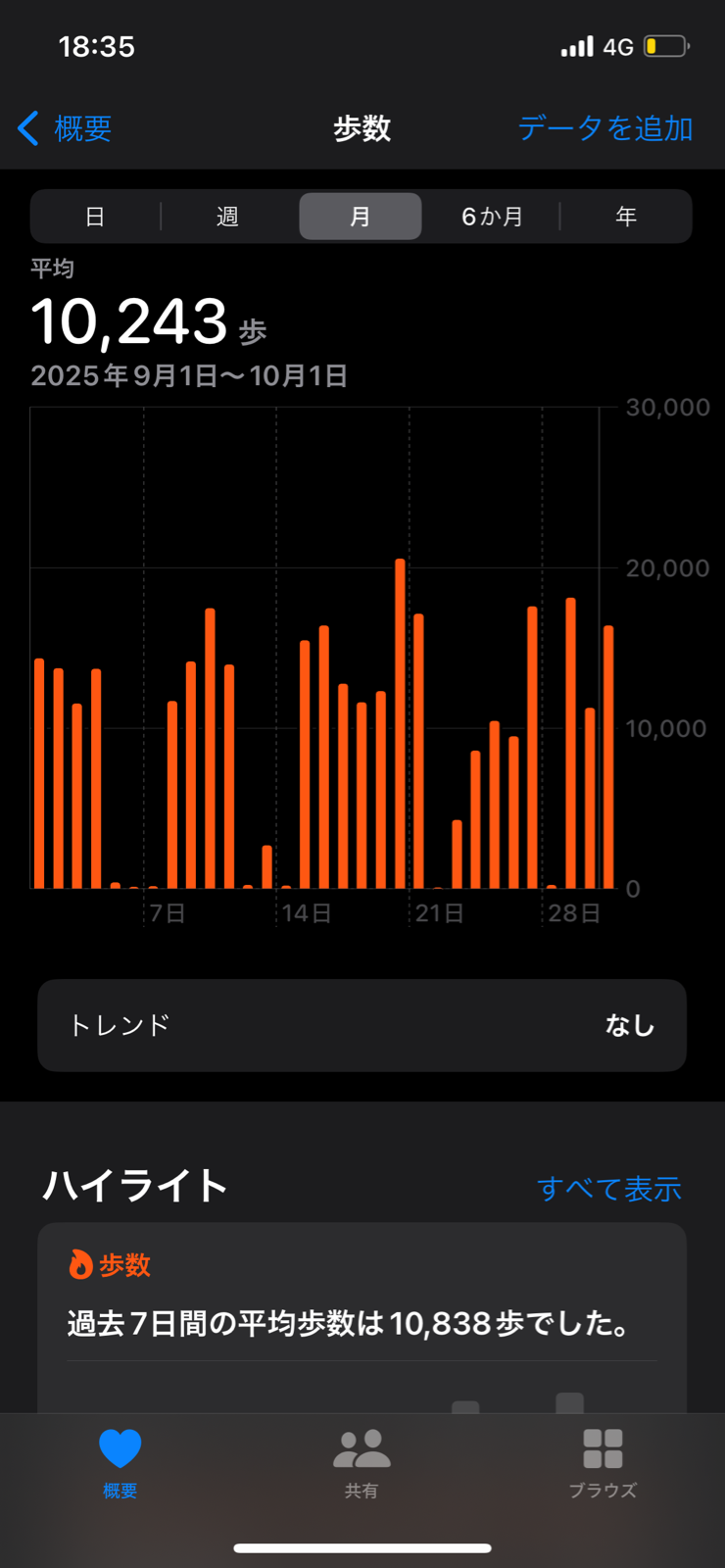Open the トレンド row
Viewport: 725px width, 1568px height.
(x=362, y=1025)
